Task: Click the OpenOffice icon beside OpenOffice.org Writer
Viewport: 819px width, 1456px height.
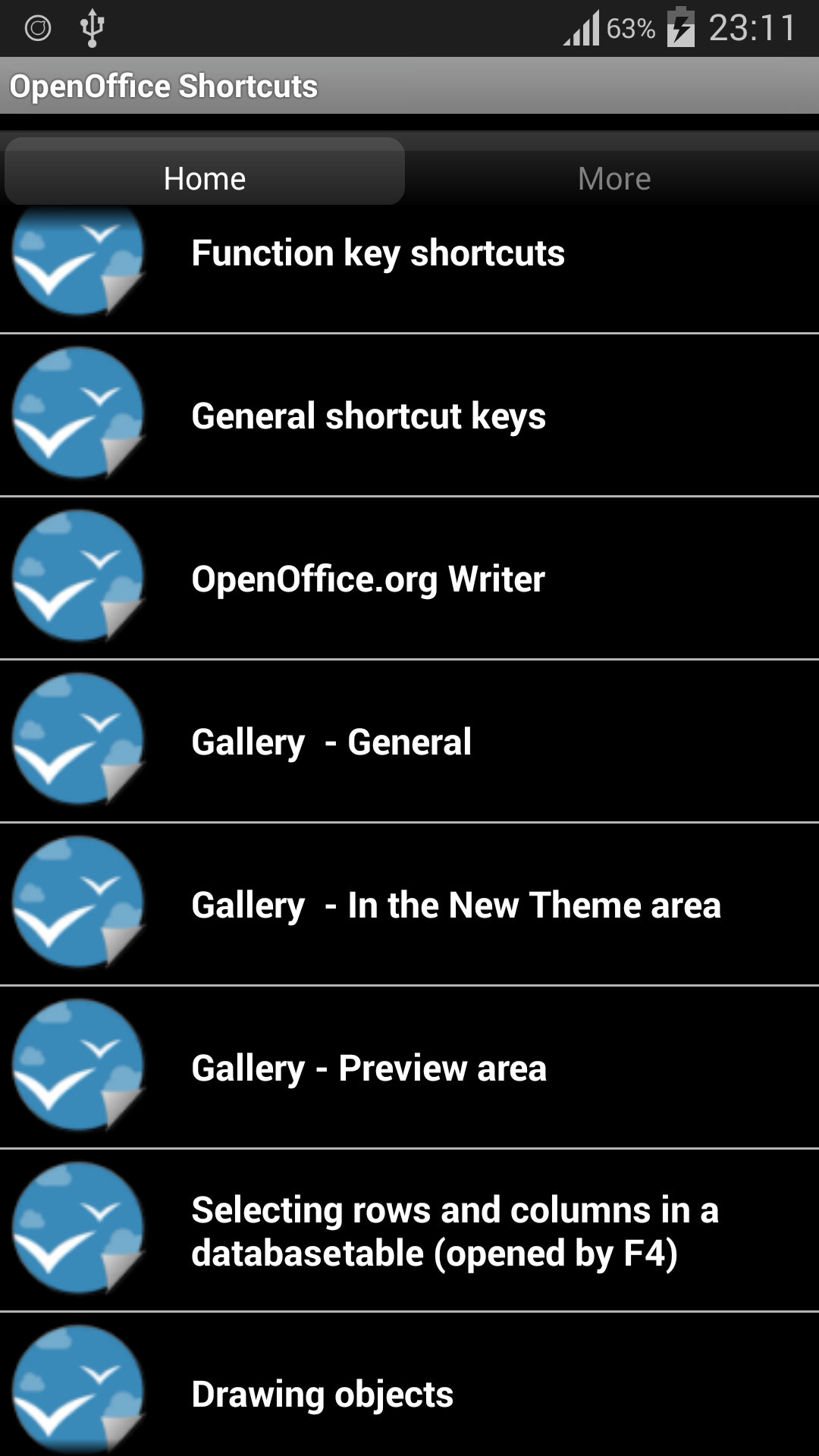Action: pos(76,577)
